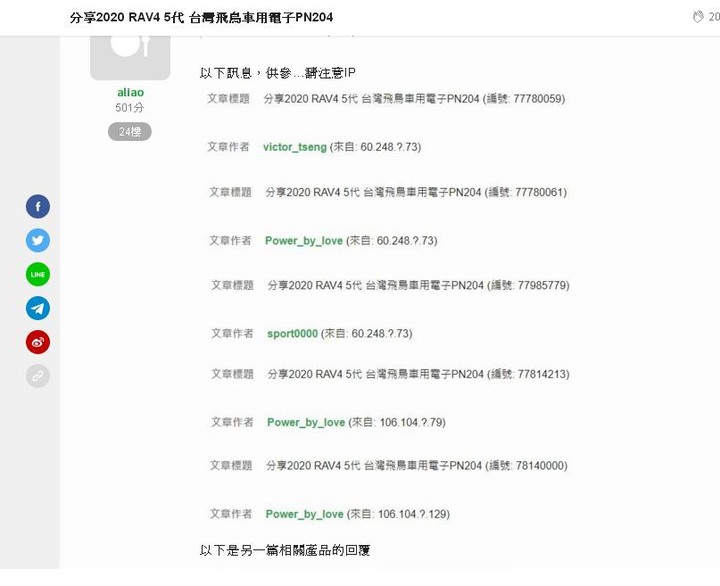
Task: Copy the thread link
Action: point(38,376)
